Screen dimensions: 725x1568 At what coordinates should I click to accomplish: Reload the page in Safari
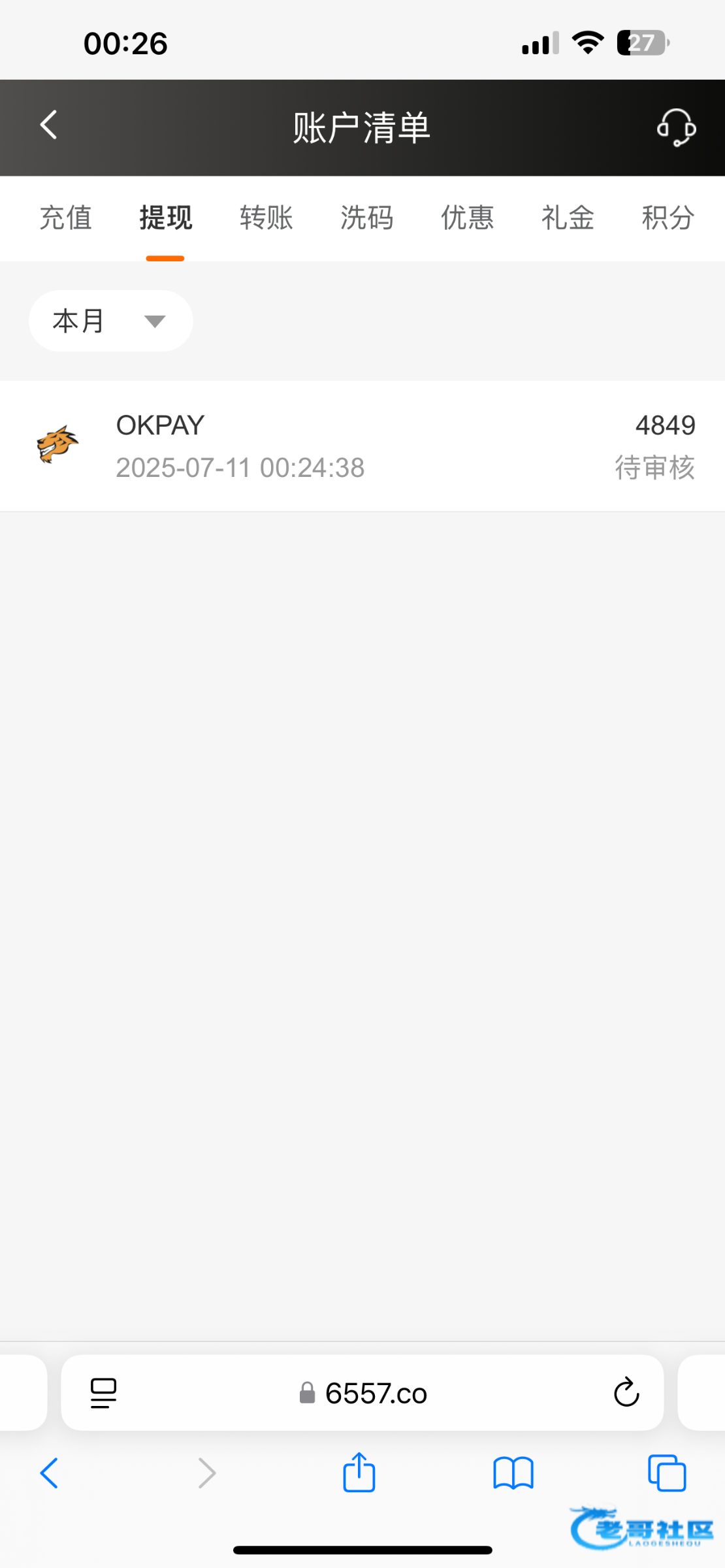click(x=626, y=1392)
